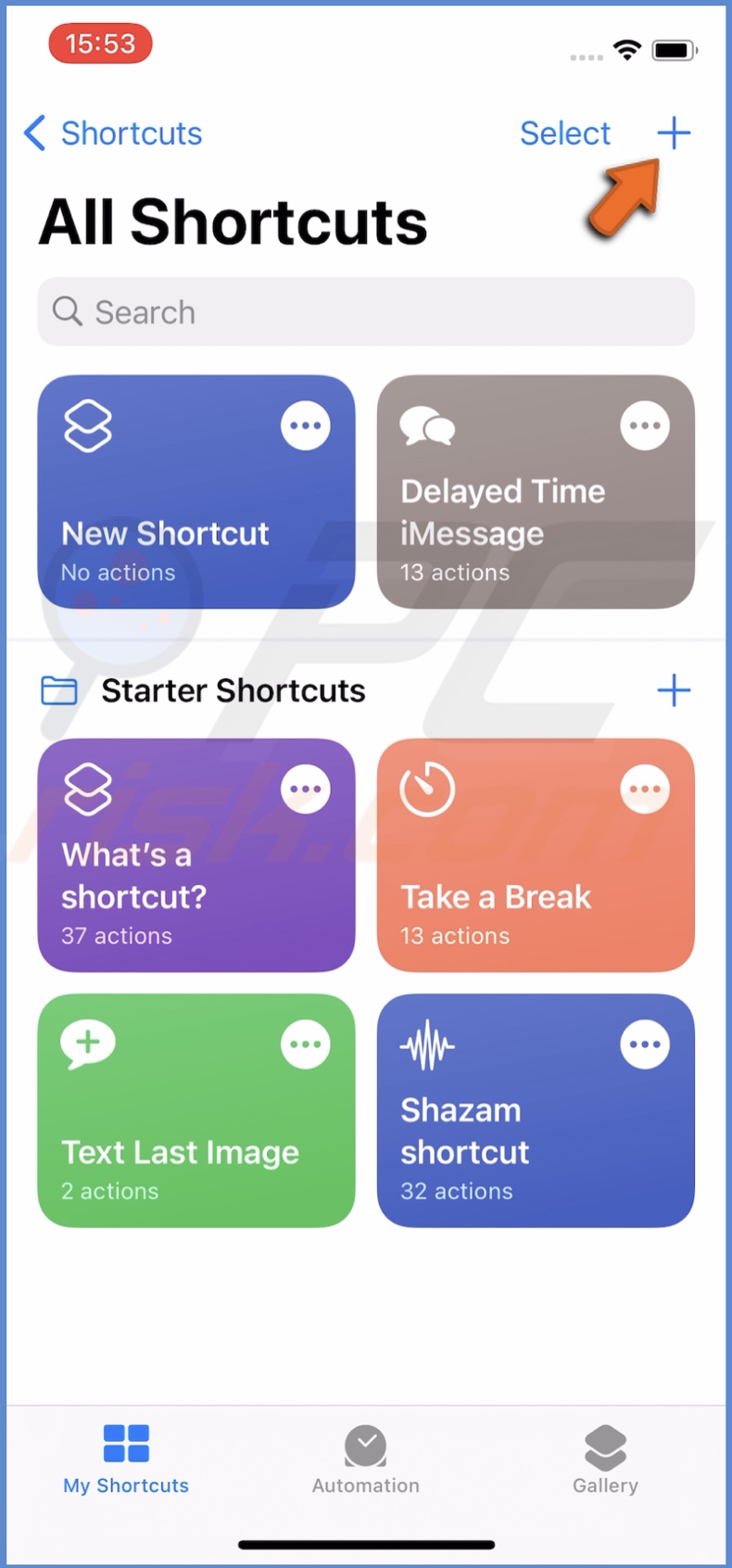This screenshot has height=1568, width=732.
Task: Open options menu on Shazam shortcut
Action: 646,1043
